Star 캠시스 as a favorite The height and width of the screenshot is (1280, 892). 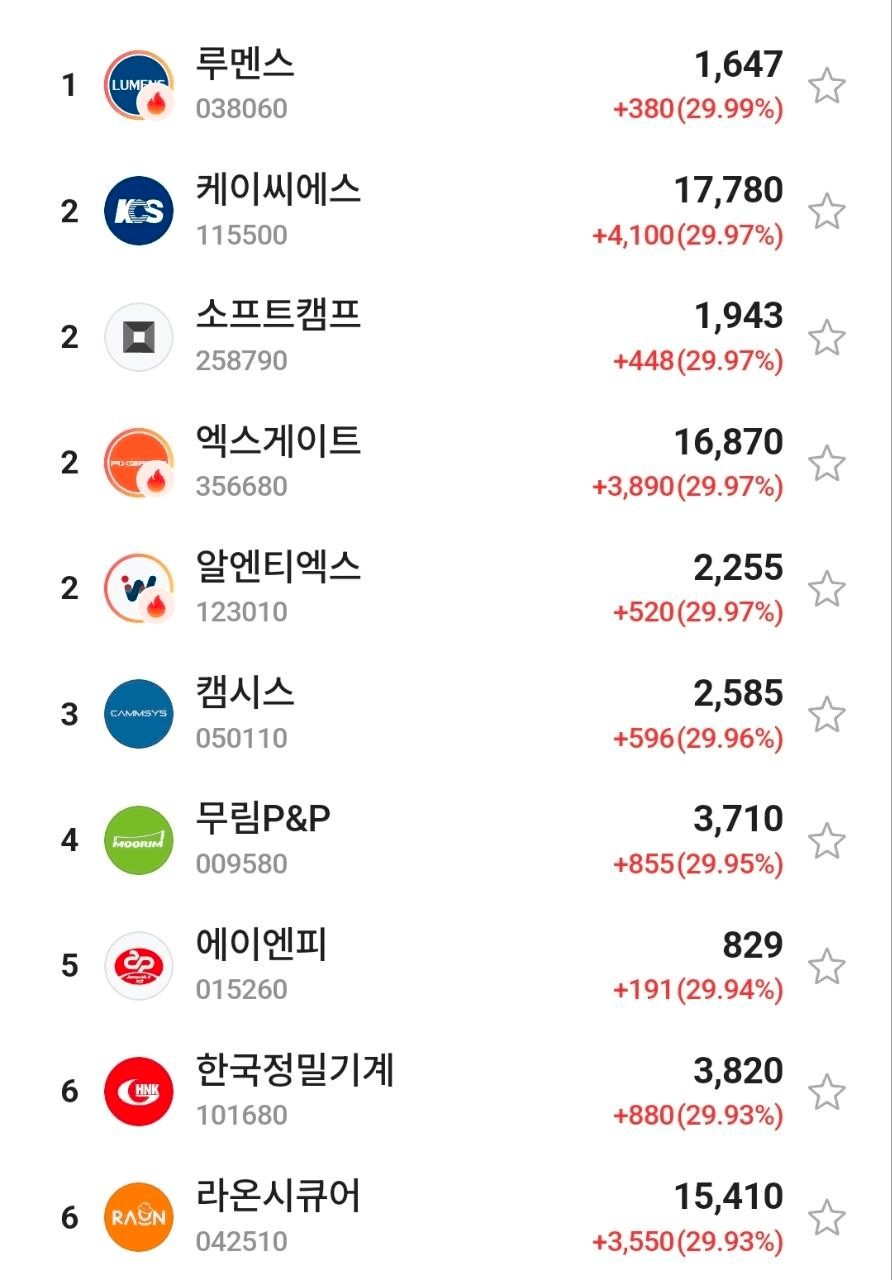(x=826, y=715)
